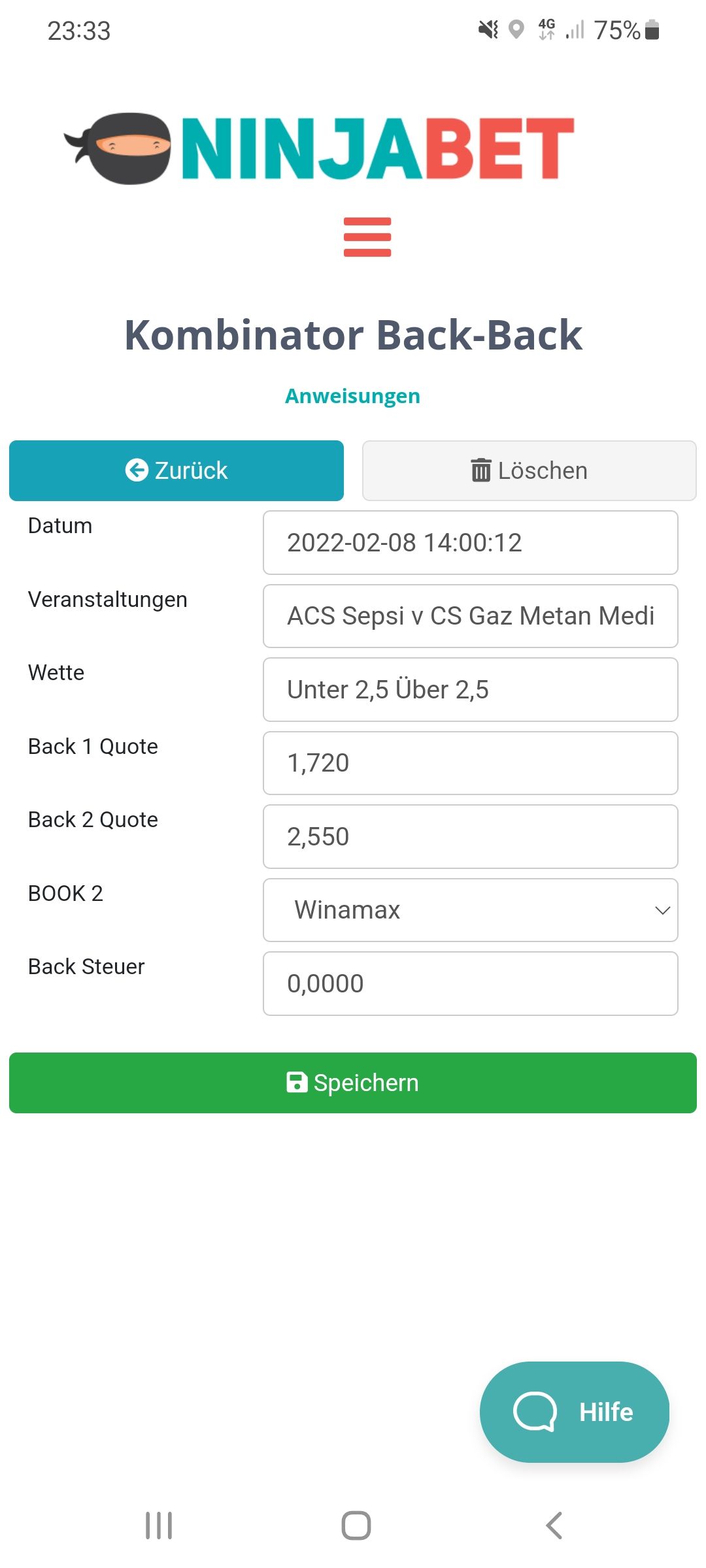Tap the system back button
This screenshot has height=1568, width=706.
[554, 1526]
